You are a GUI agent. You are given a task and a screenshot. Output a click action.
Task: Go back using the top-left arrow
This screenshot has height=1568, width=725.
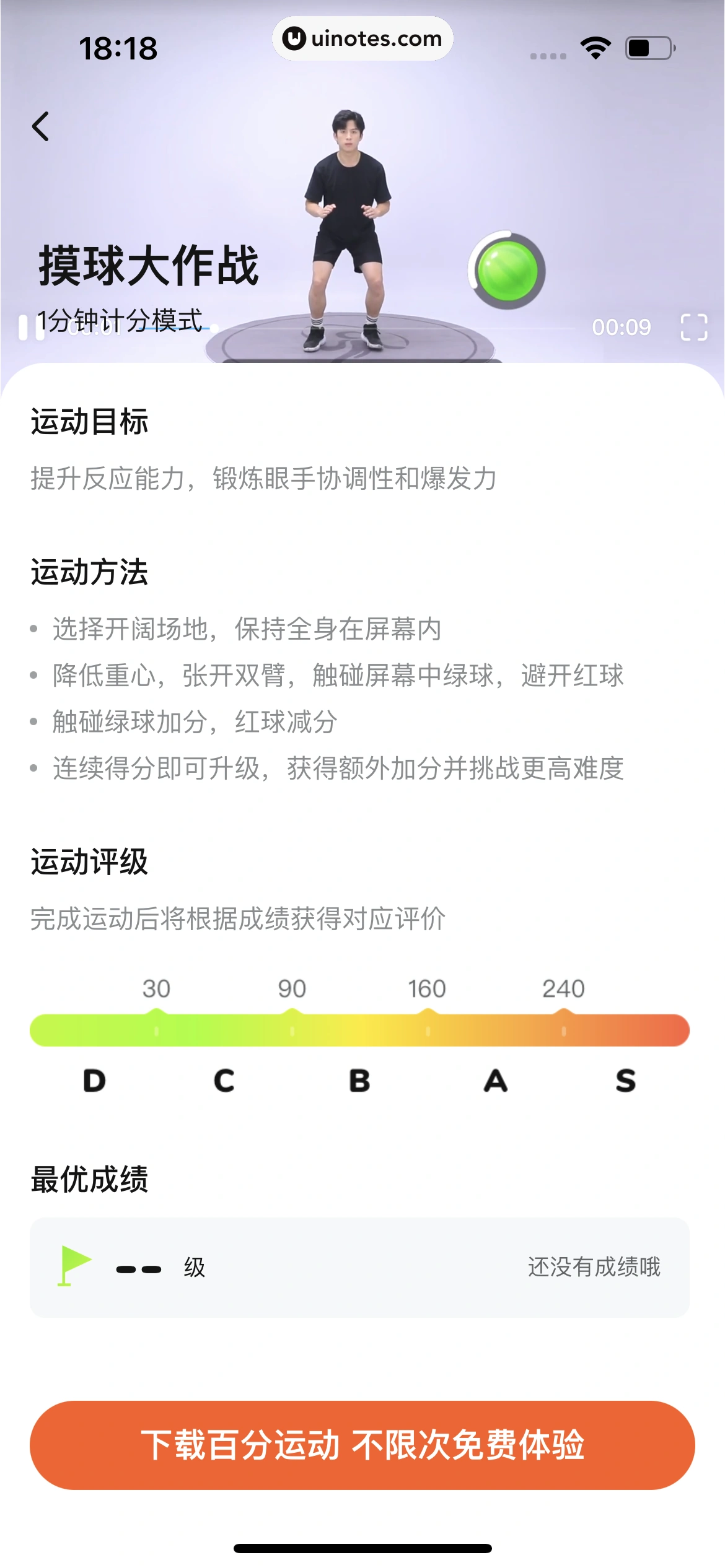tap(41, 127)
